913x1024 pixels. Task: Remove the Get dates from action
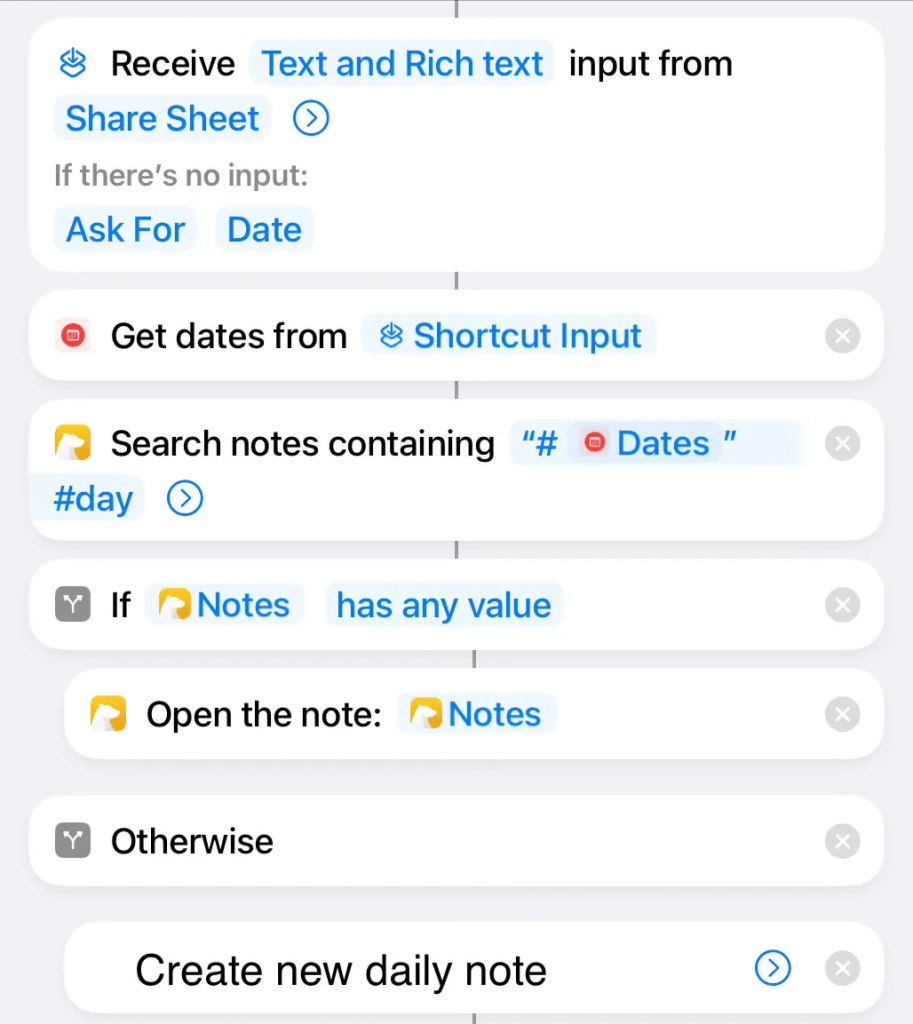click(x=842, y=336)
